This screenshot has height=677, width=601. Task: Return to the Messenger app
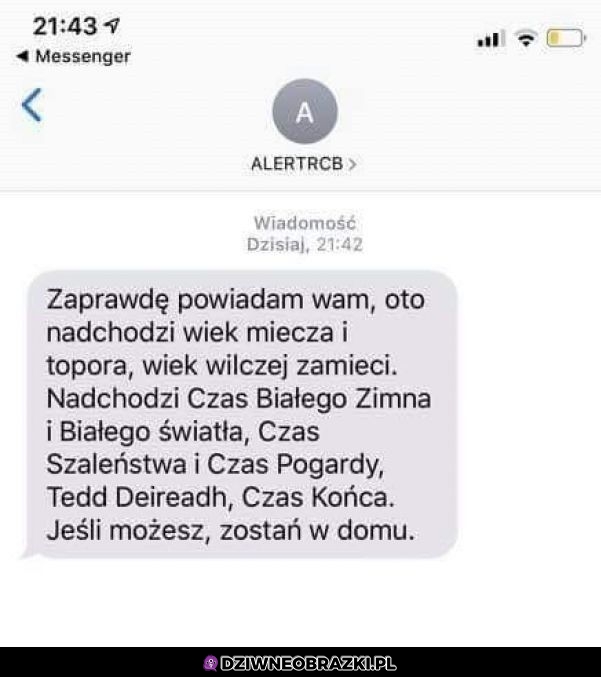point(73,57)
